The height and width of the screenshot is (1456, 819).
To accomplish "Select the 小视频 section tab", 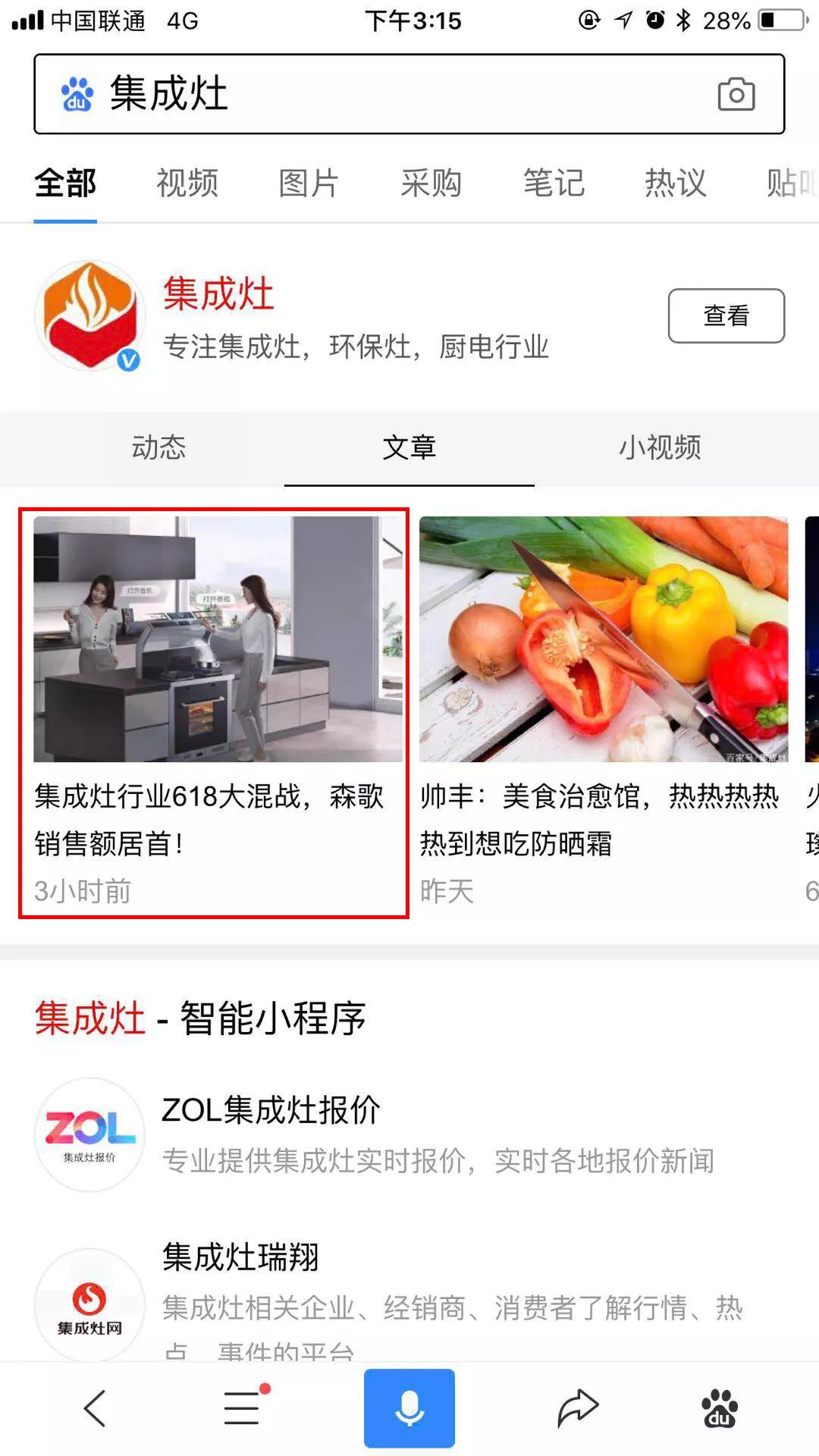I will pos(660,447).
